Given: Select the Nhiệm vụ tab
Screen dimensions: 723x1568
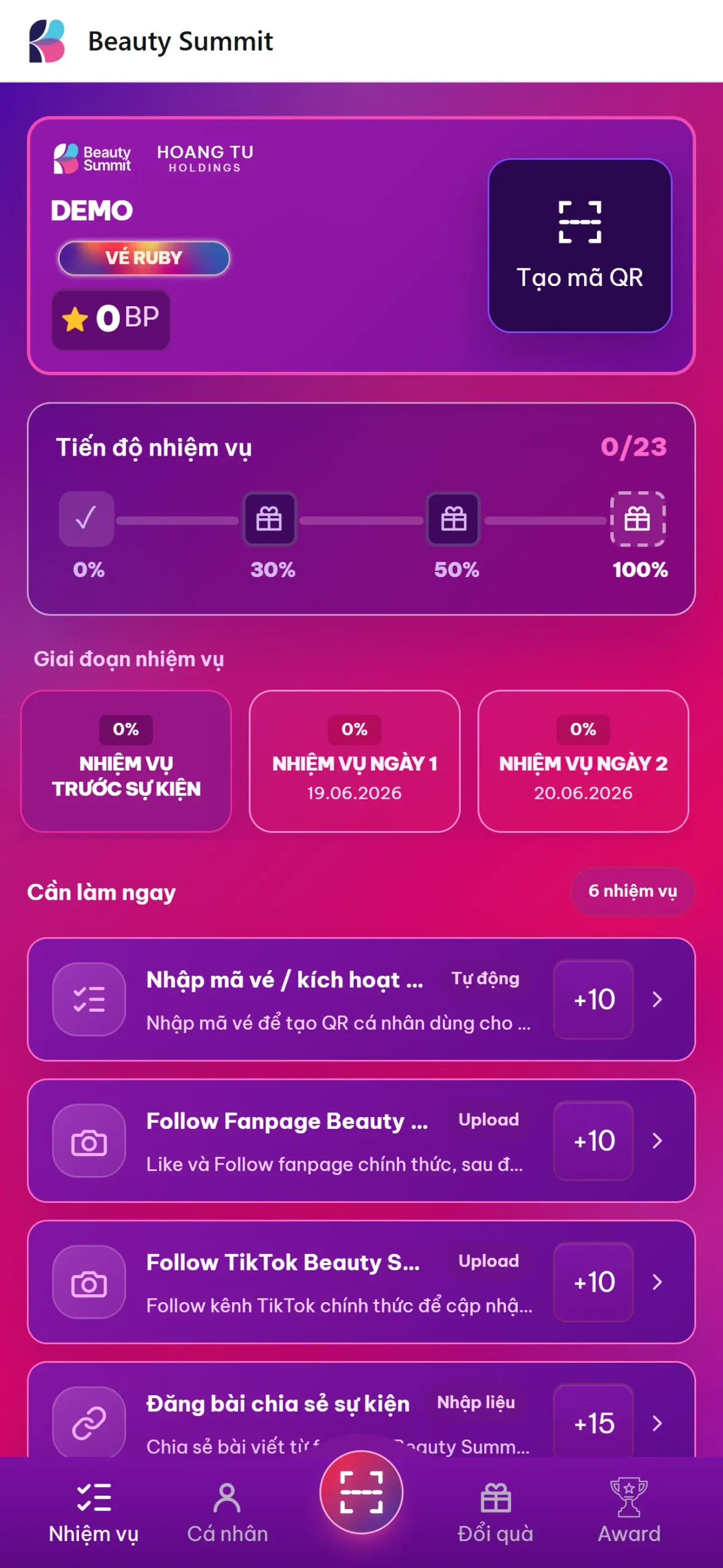Looking at the screenshot, I should (94, 1512).
